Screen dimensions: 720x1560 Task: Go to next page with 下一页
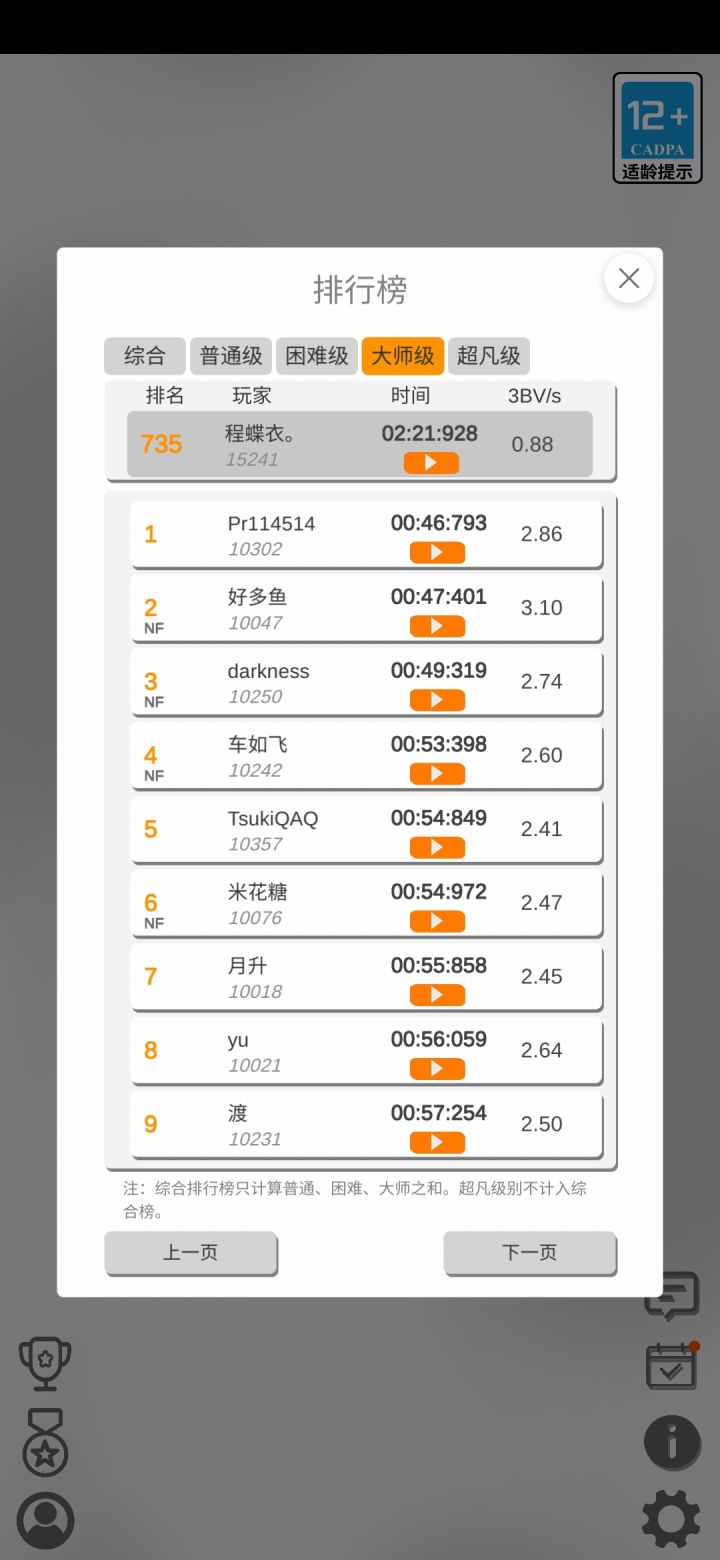(x=530, y=1253)
